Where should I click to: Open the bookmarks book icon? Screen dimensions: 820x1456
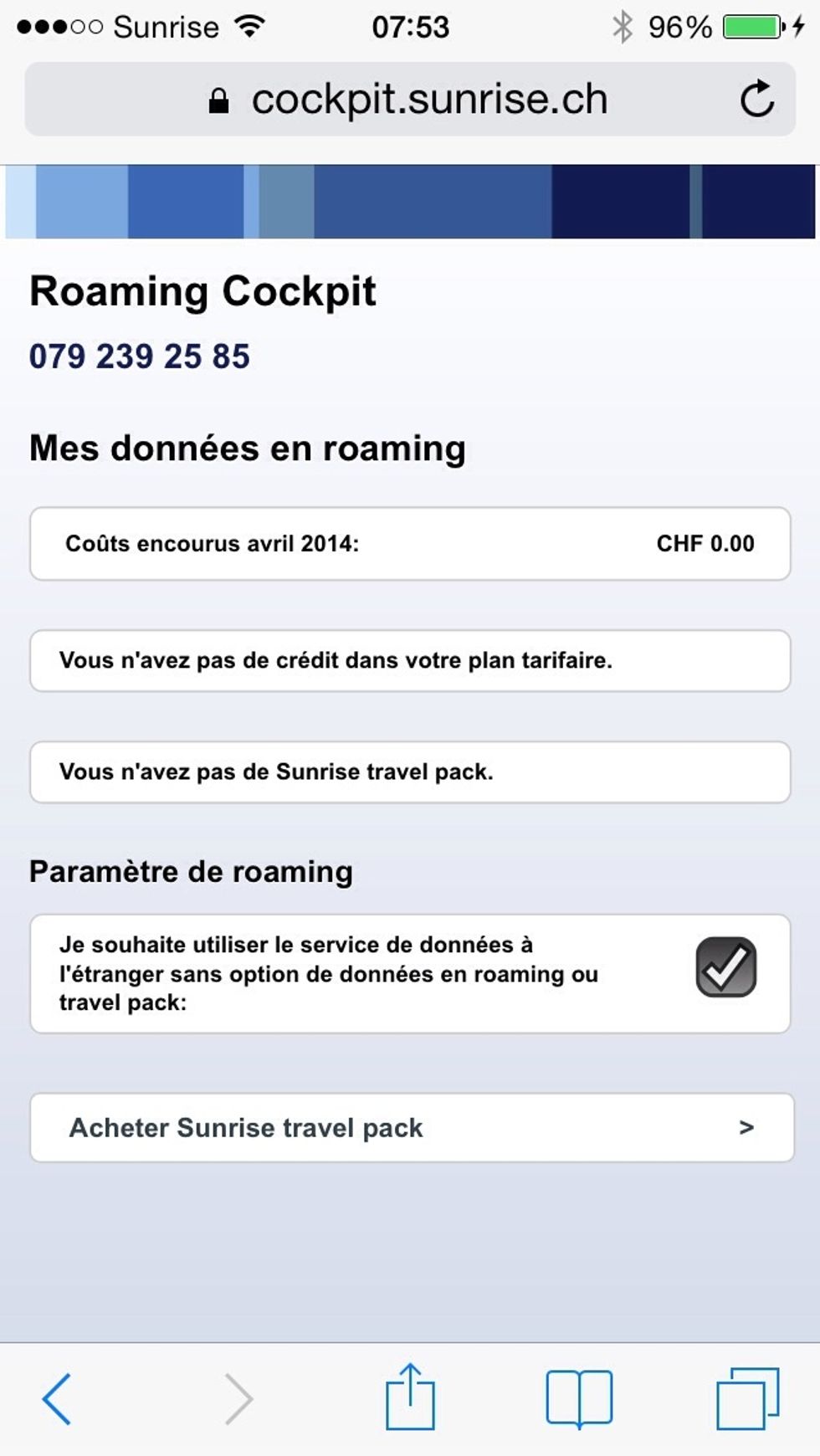point(579,1397)
